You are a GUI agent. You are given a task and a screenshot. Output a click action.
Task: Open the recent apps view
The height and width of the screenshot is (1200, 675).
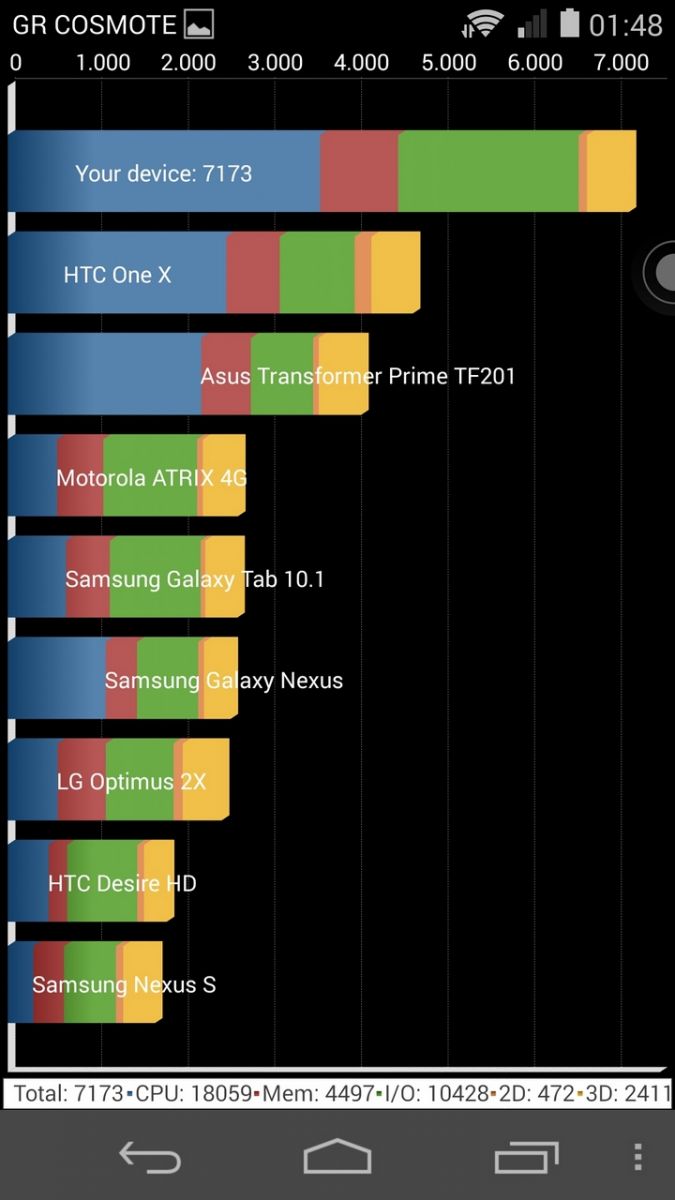coord(526,1157)
